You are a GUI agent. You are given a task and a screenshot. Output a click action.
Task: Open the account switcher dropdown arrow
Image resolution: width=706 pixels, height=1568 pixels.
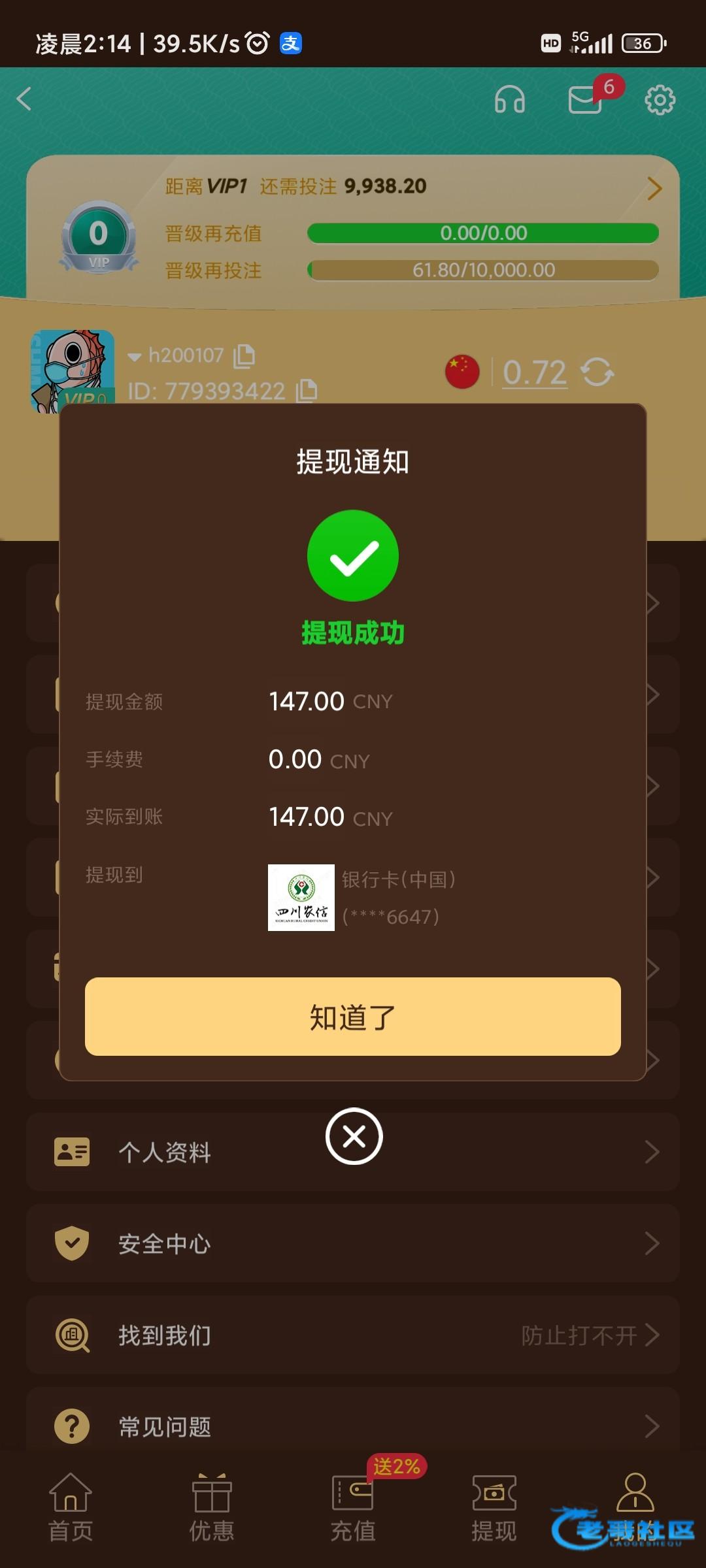(x=135, y=357)
